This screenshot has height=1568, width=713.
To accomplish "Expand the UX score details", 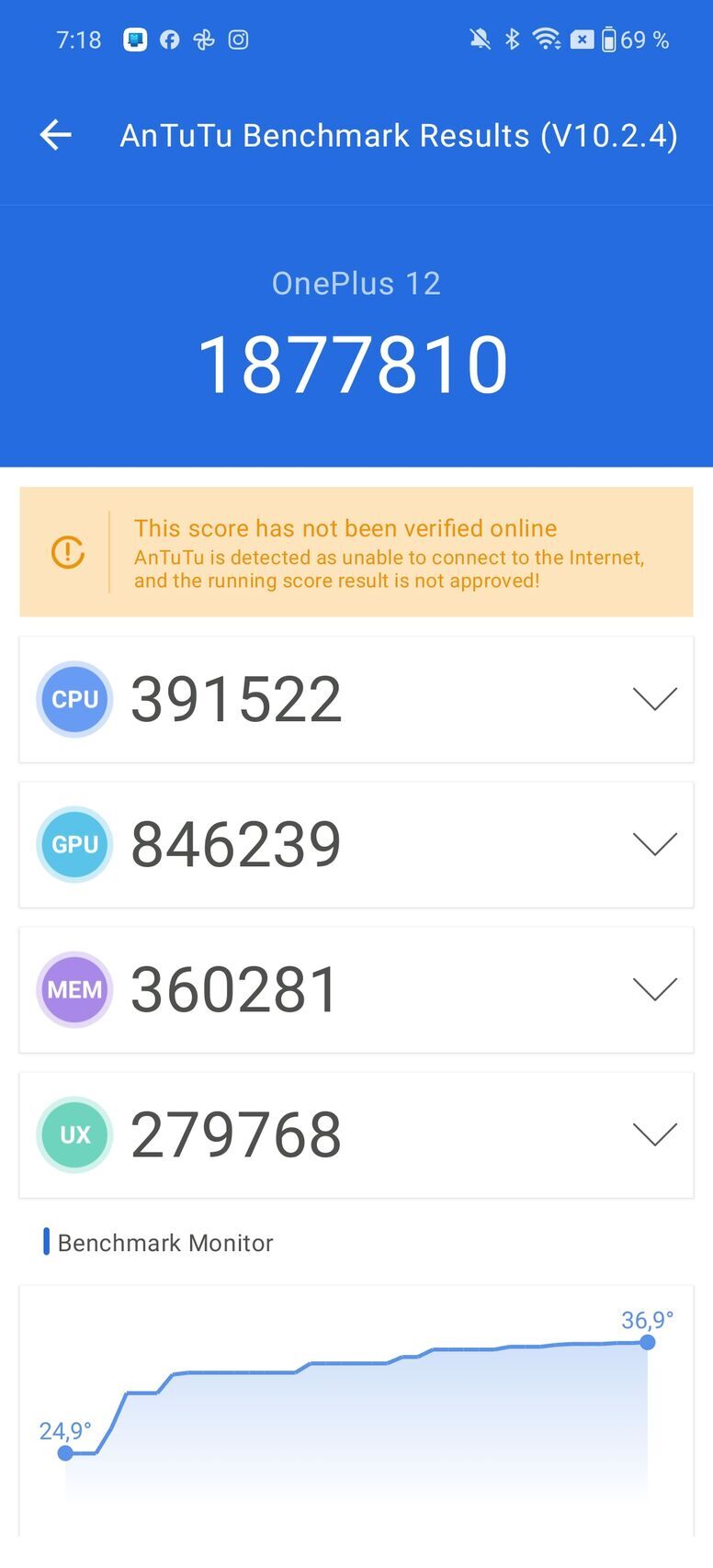I will [654, 1134].
